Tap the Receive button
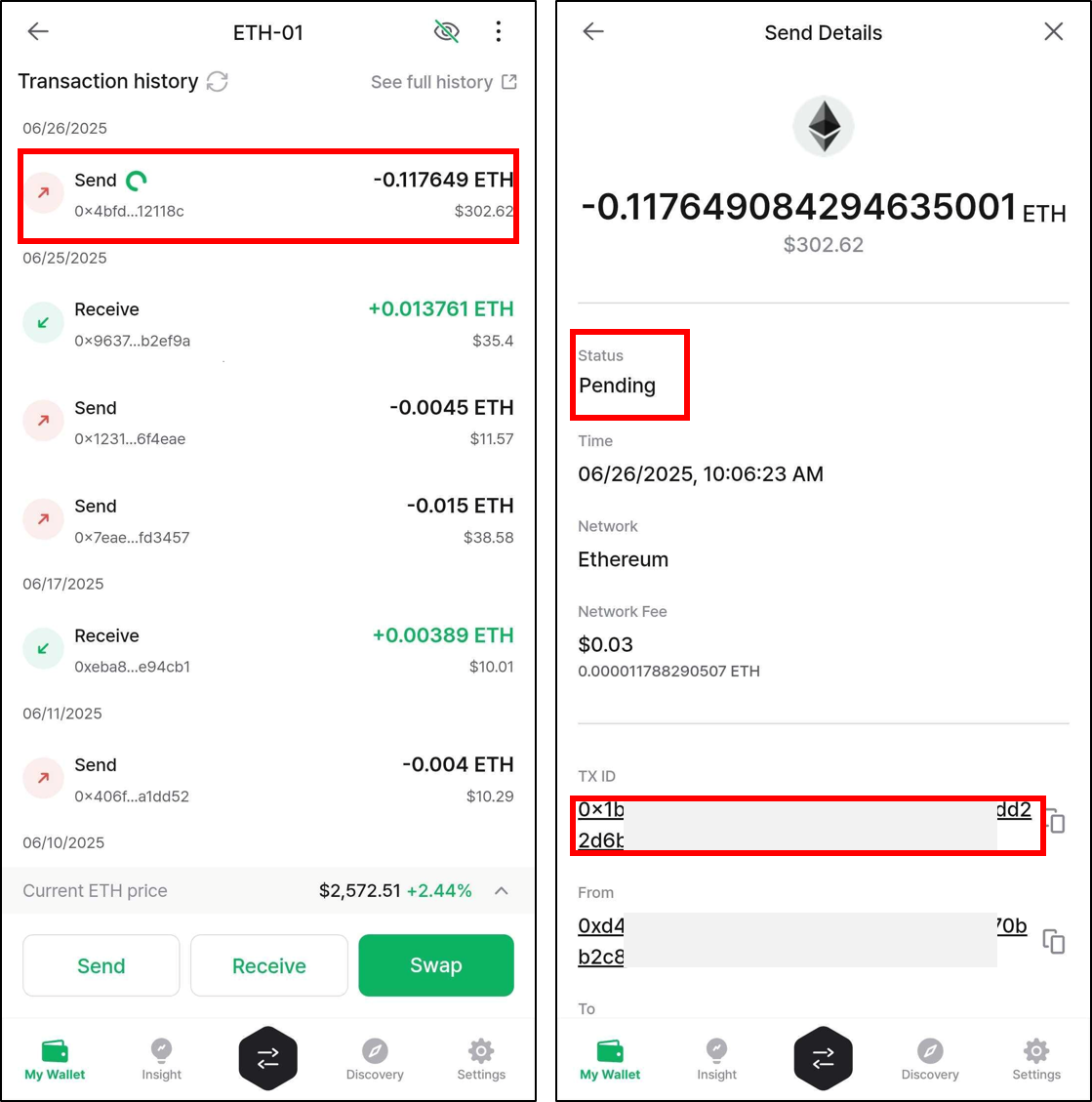This screenshot has height=1102, width=1092. pyautogui.click(x=268, y=965)
